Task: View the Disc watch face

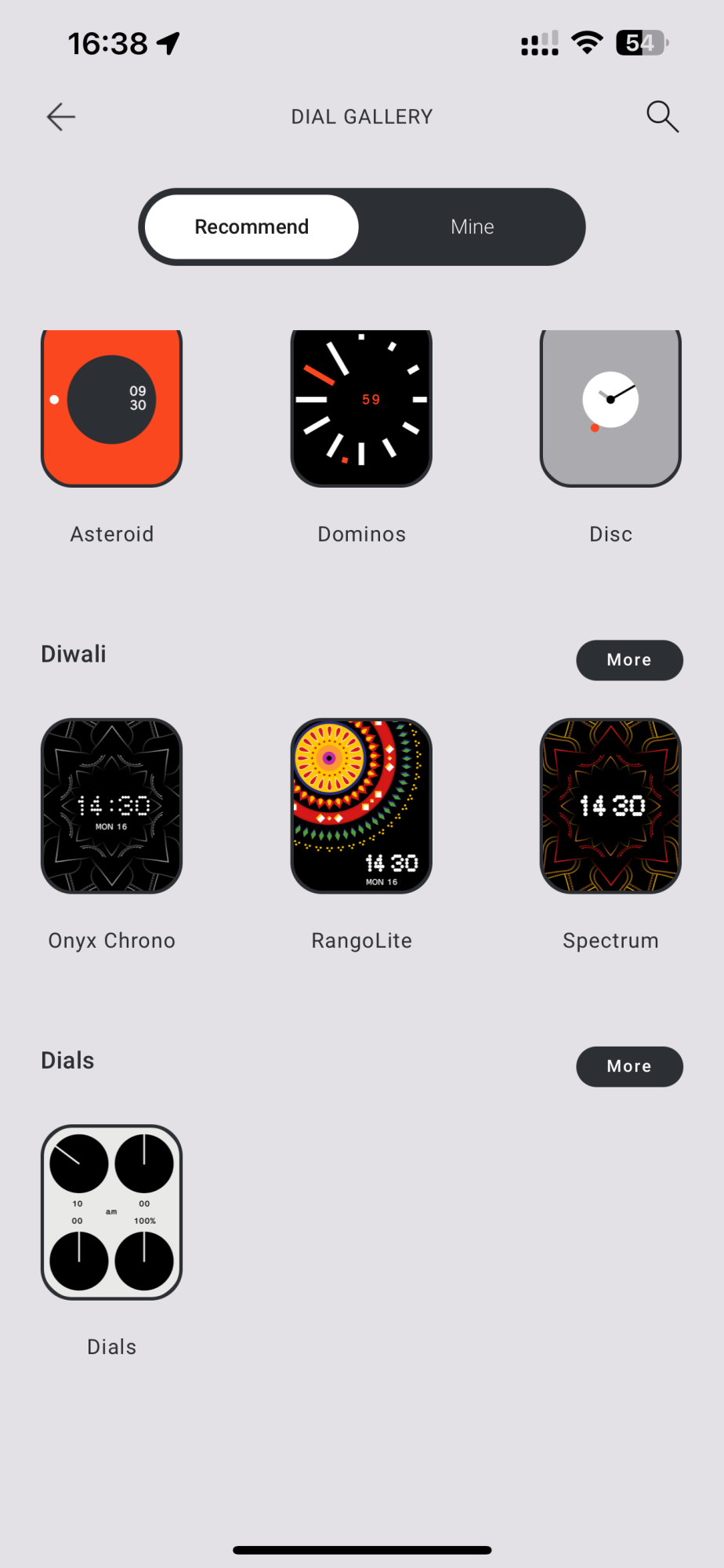Action: 610,408
